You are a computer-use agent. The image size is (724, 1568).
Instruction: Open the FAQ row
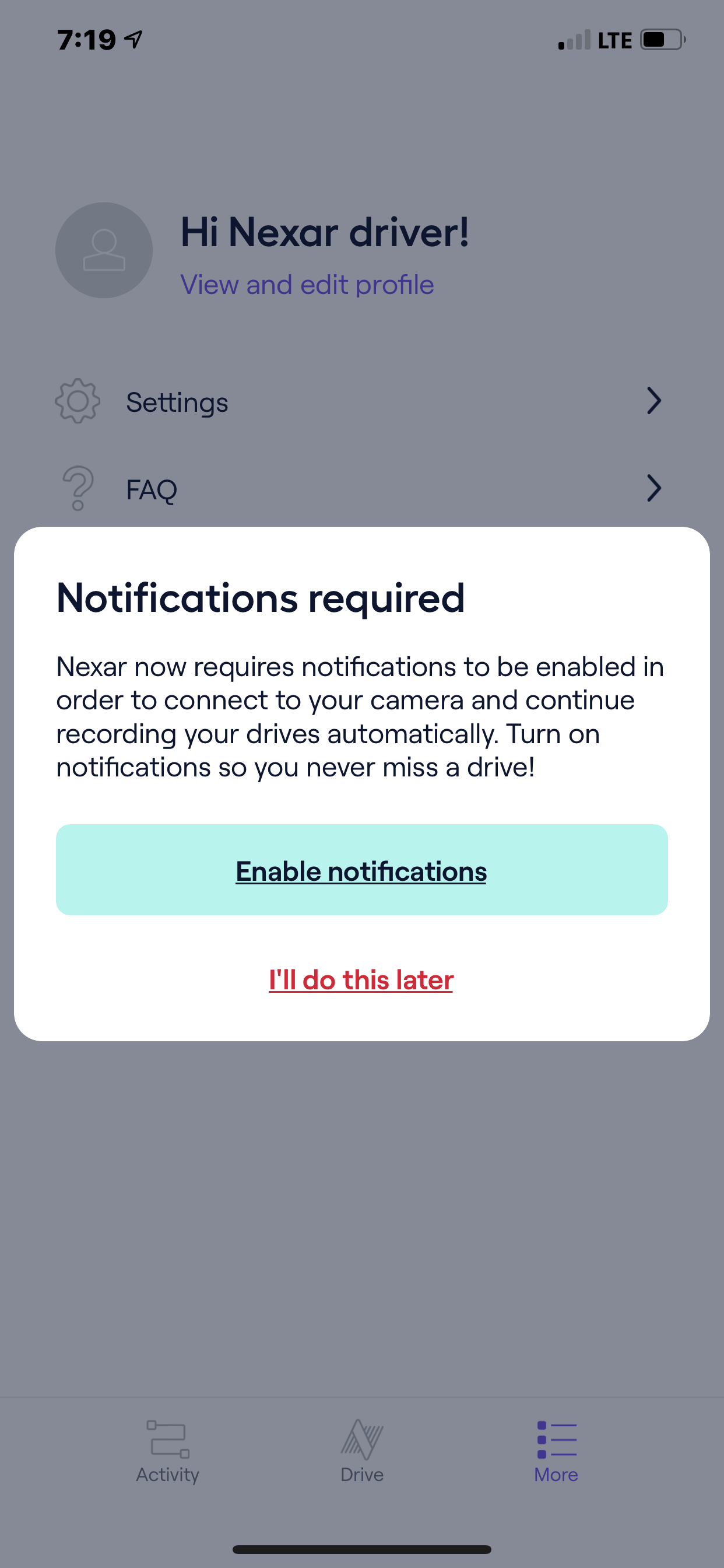point(359,489)
